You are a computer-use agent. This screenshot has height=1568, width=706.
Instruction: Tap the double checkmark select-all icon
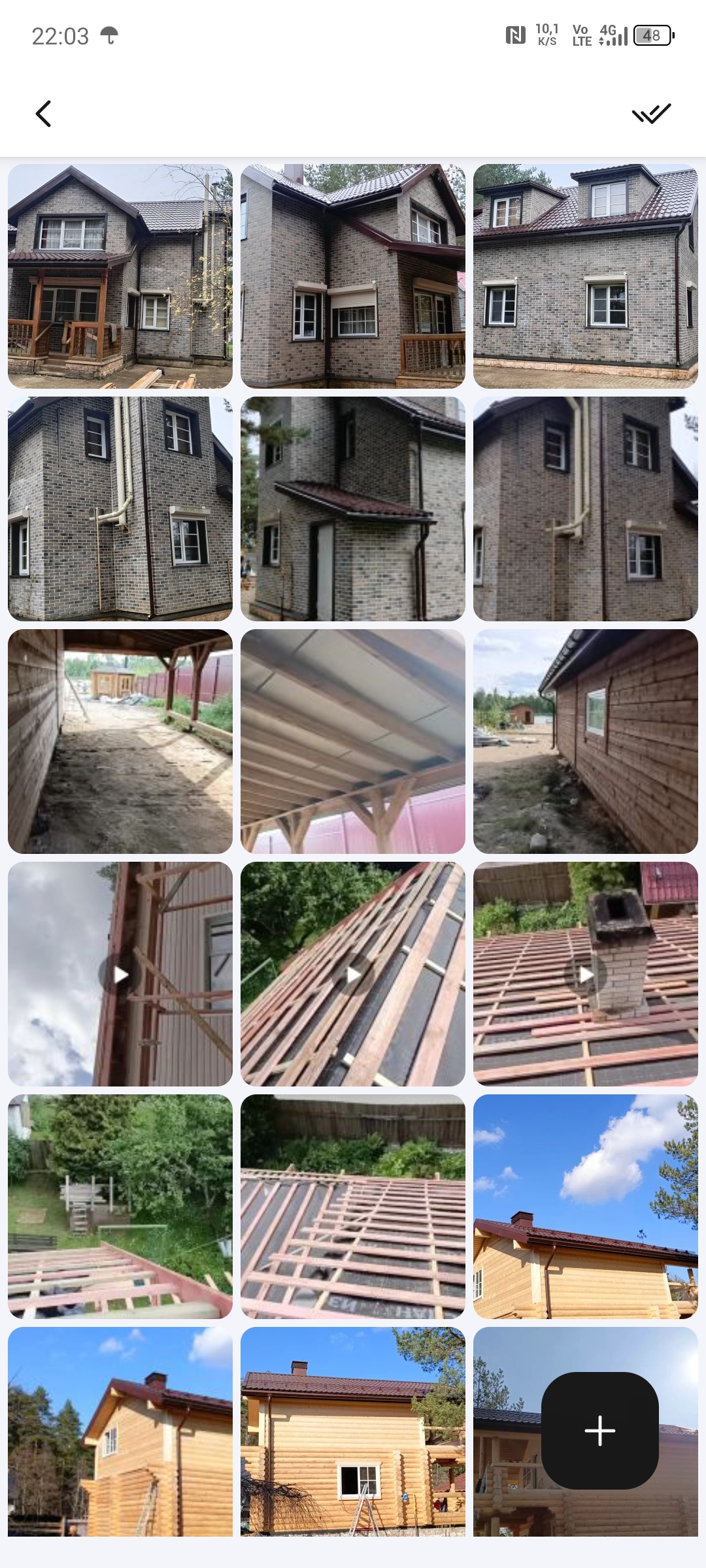coord(651,114)
